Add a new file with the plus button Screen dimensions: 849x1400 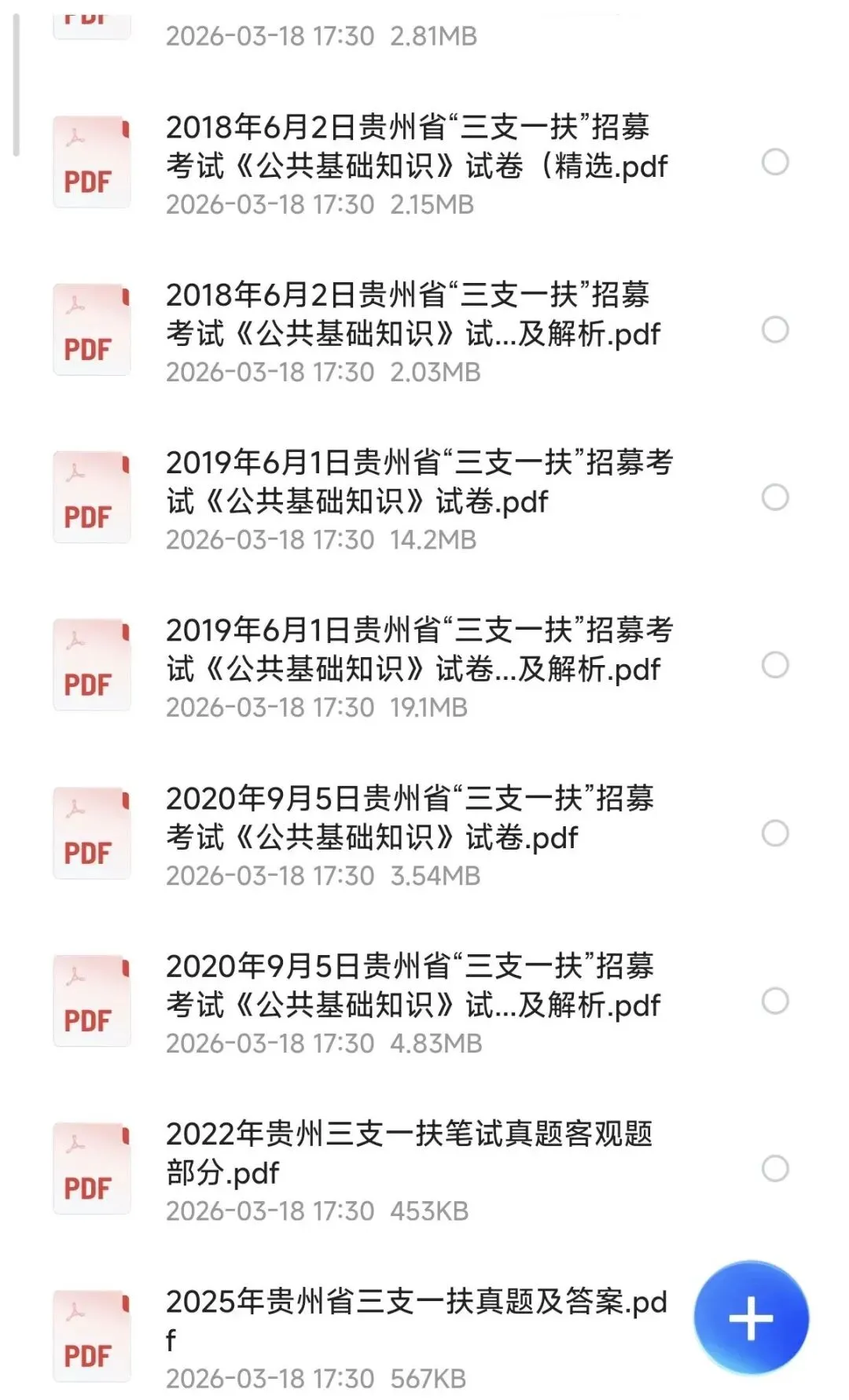point(751,1318)
